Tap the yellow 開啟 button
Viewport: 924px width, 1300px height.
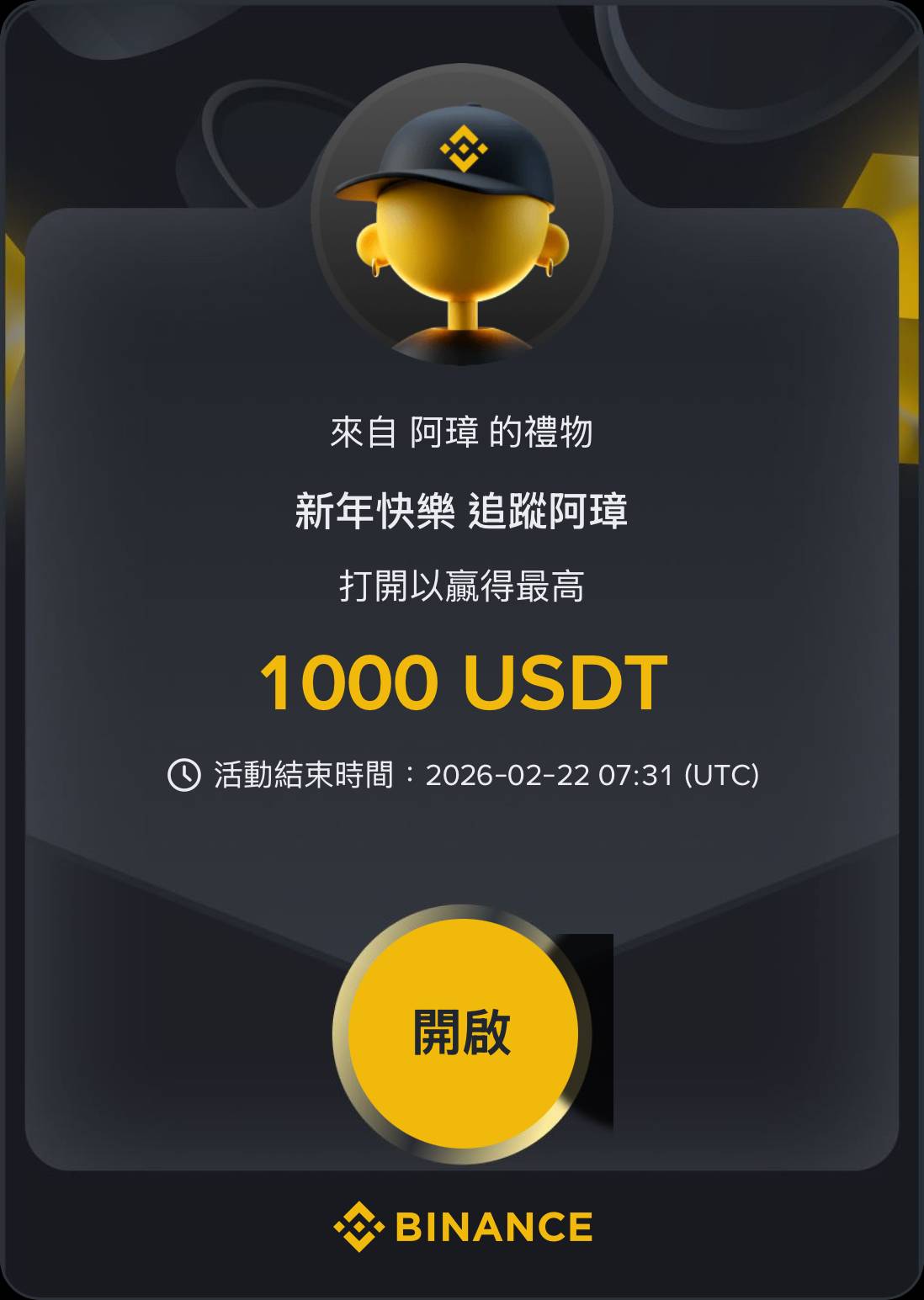point(462,1033)
